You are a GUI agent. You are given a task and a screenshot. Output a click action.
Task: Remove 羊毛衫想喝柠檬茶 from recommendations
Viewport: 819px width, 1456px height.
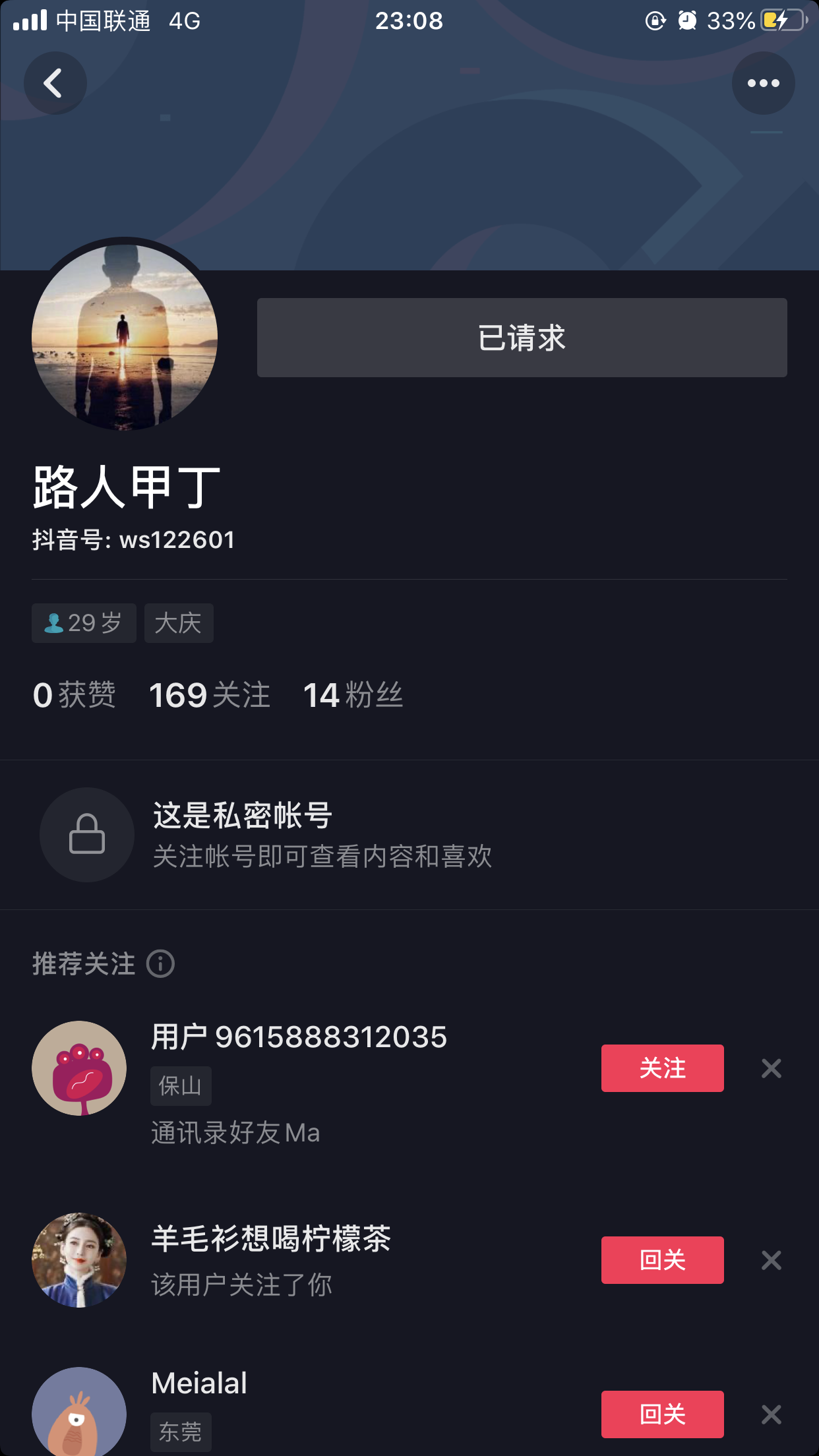771,1260
